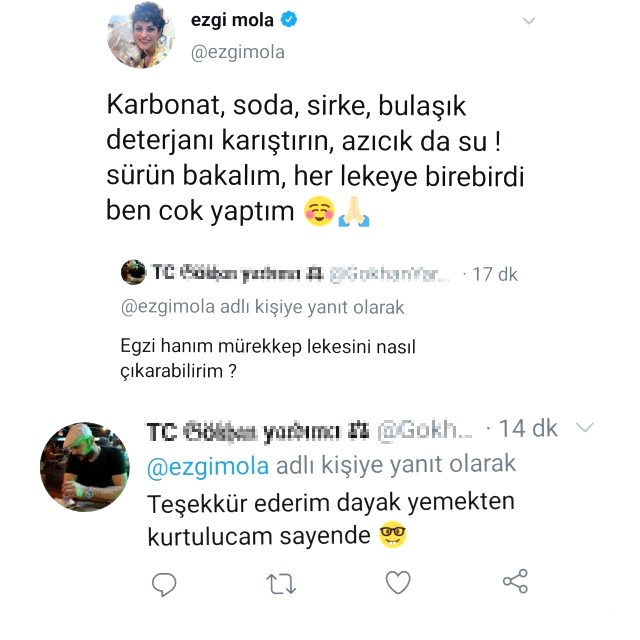Like the Teşekkür ederim tweet
Viewport: 640px width, 640px height.
(397, 582)
